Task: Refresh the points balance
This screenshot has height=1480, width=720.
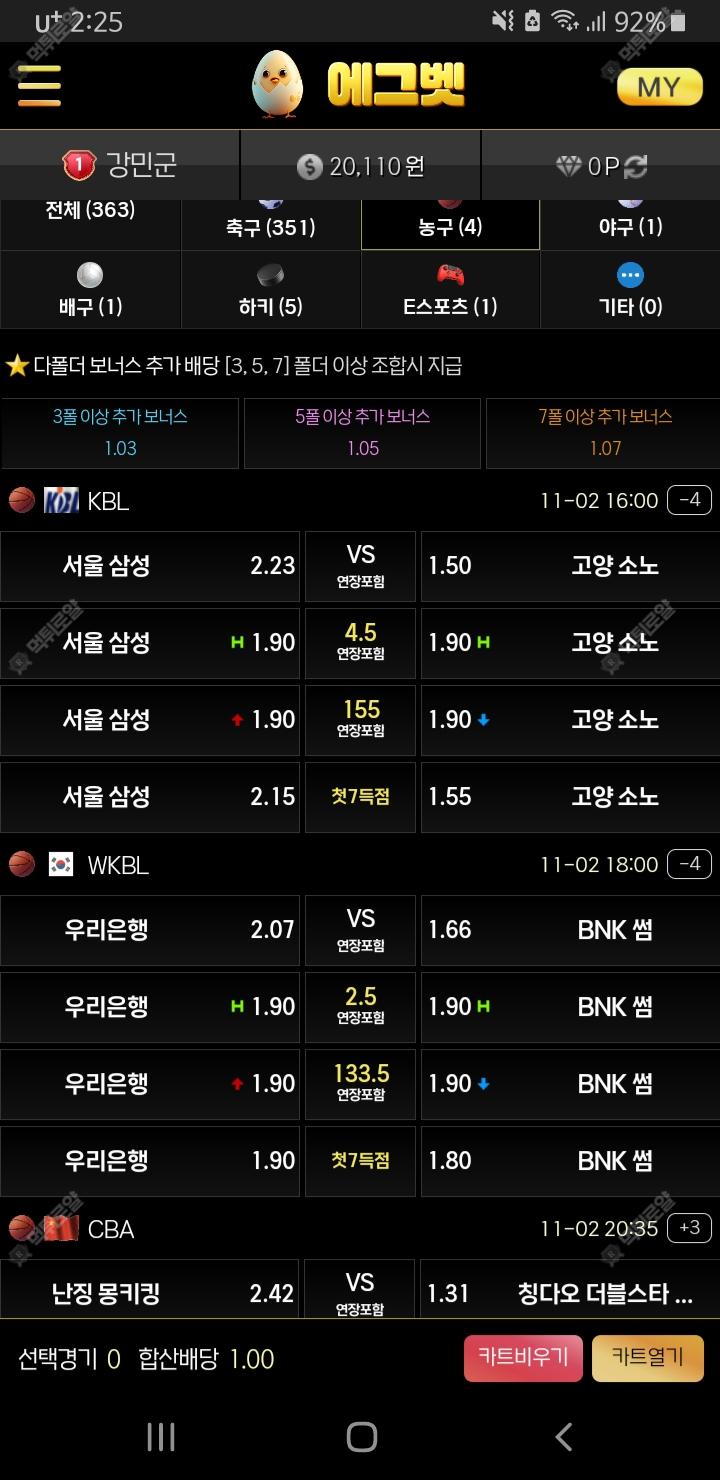Action: point(635,166)
